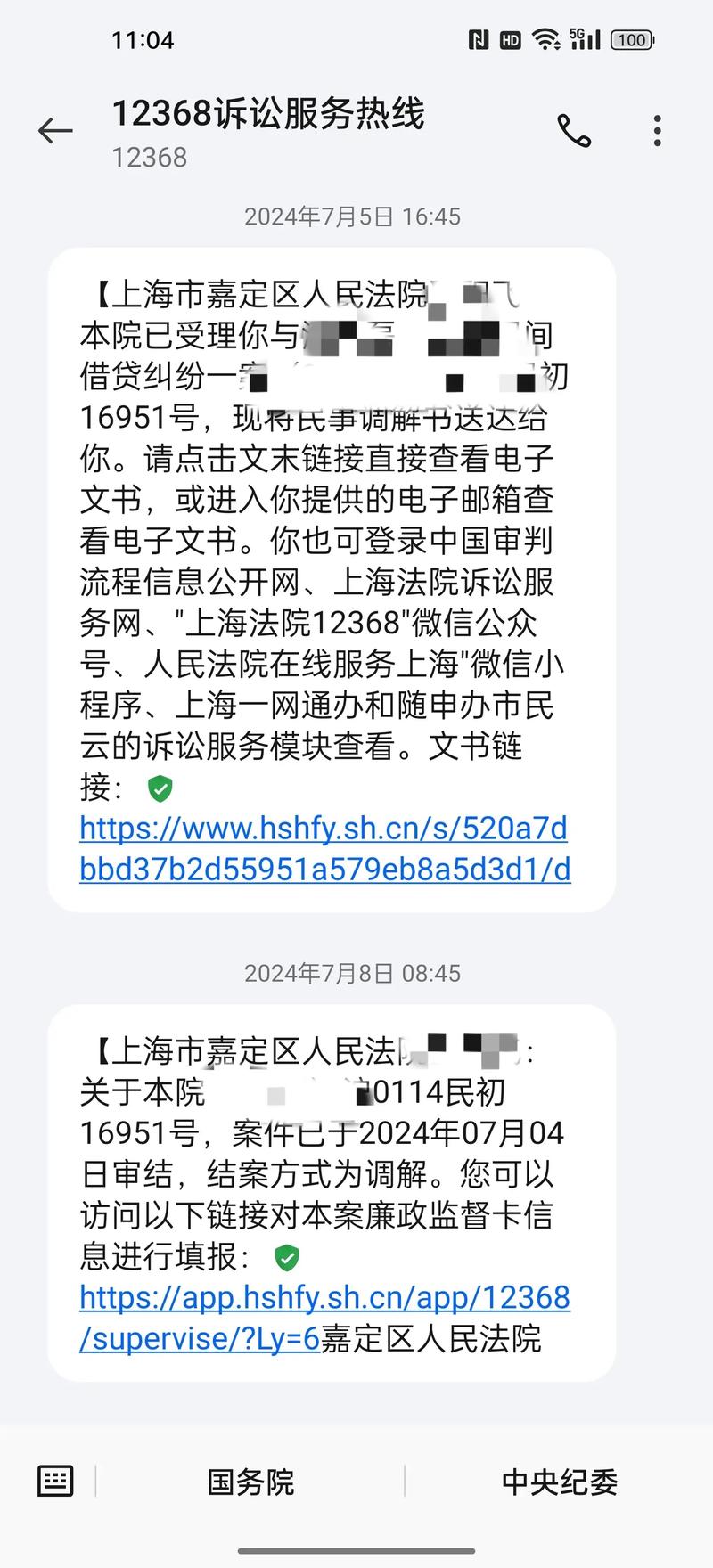Open the keyboard input icon
This screenshot has width=713, height=1568.
tap(55, 1481)
